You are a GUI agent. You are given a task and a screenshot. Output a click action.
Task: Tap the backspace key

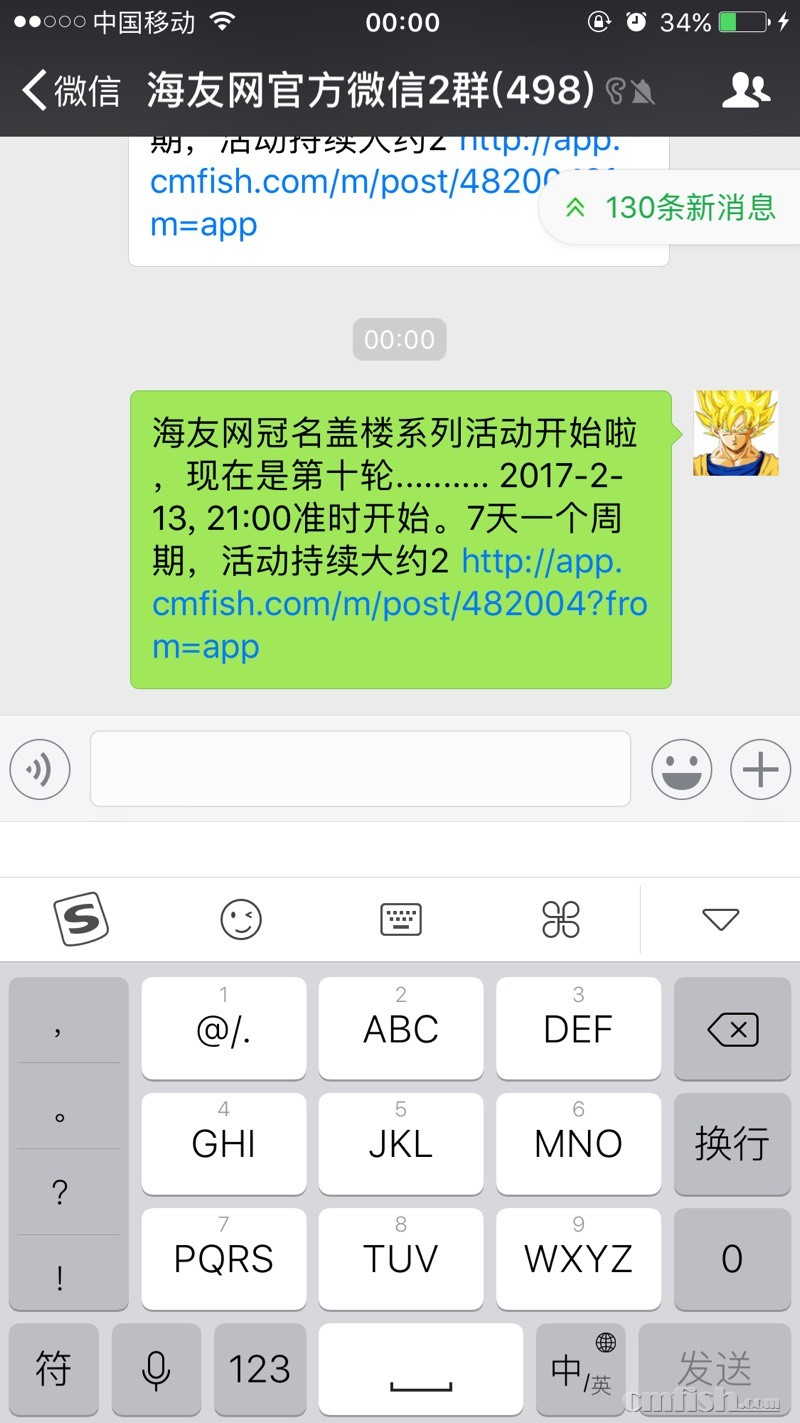(733, 1029)
